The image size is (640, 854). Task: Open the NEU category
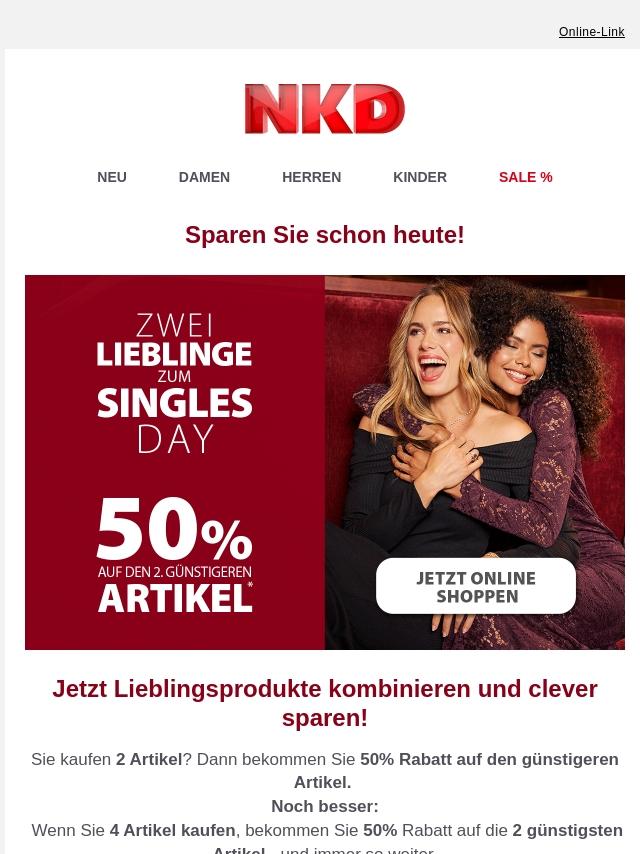click(x=112, y=177)
